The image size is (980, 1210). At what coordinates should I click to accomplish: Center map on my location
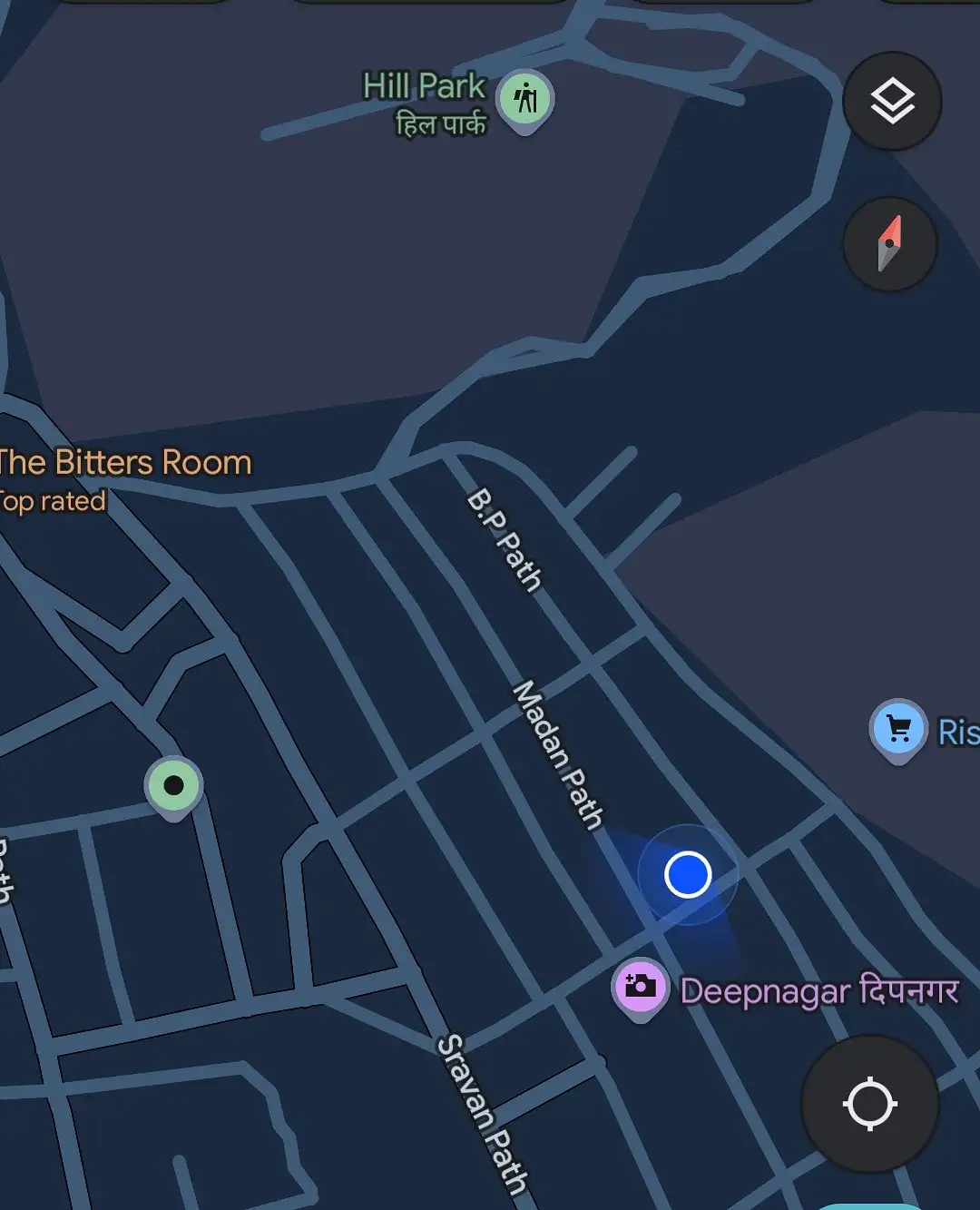point(869,1104)
